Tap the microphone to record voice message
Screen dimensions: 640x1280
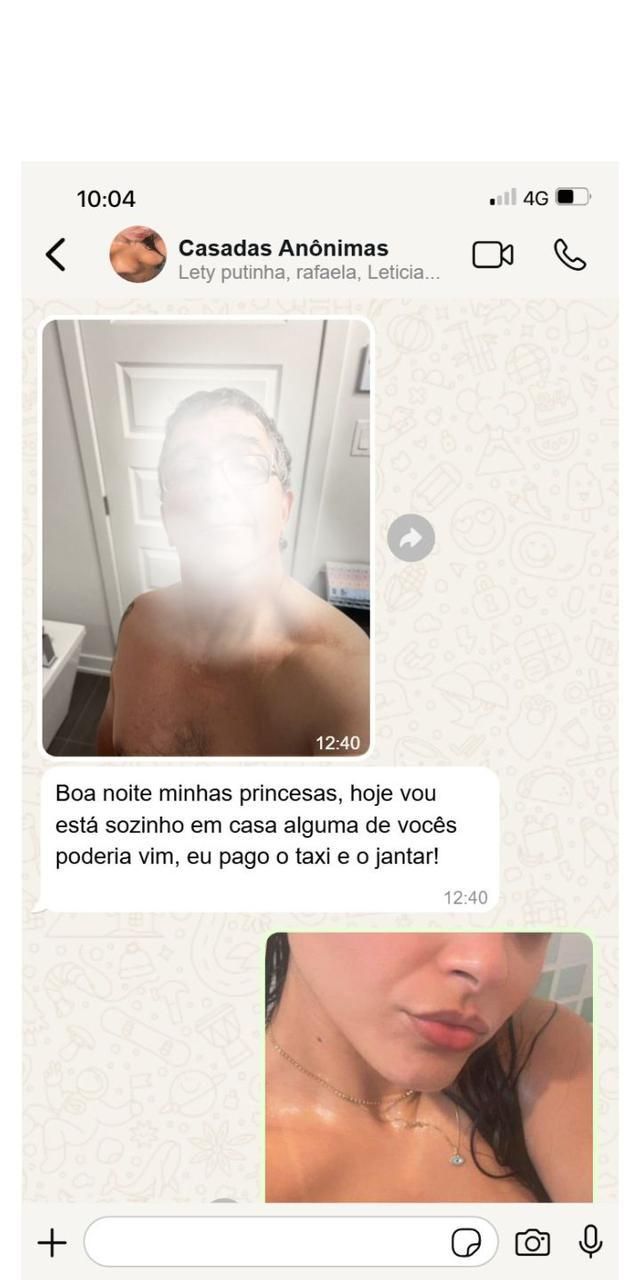pyautogui.click(x=591, y=1241)
